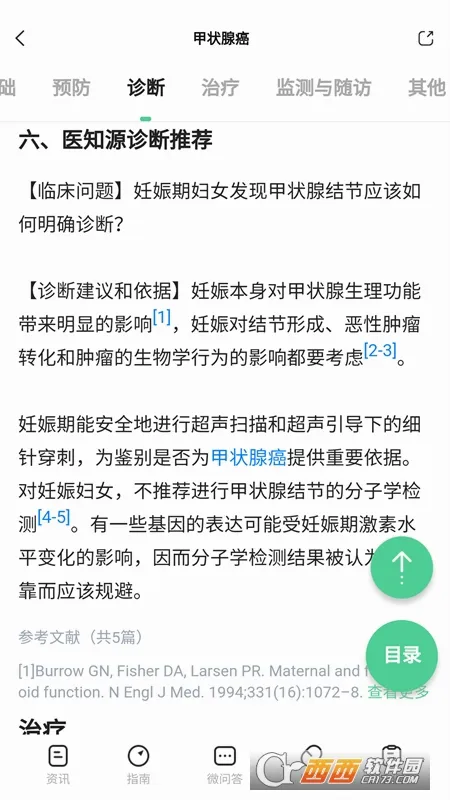The height and width of the screenshot is (800, 450).
Task: Tap the green scroll-to-top arrow button
Action: (x=402, y=567)
